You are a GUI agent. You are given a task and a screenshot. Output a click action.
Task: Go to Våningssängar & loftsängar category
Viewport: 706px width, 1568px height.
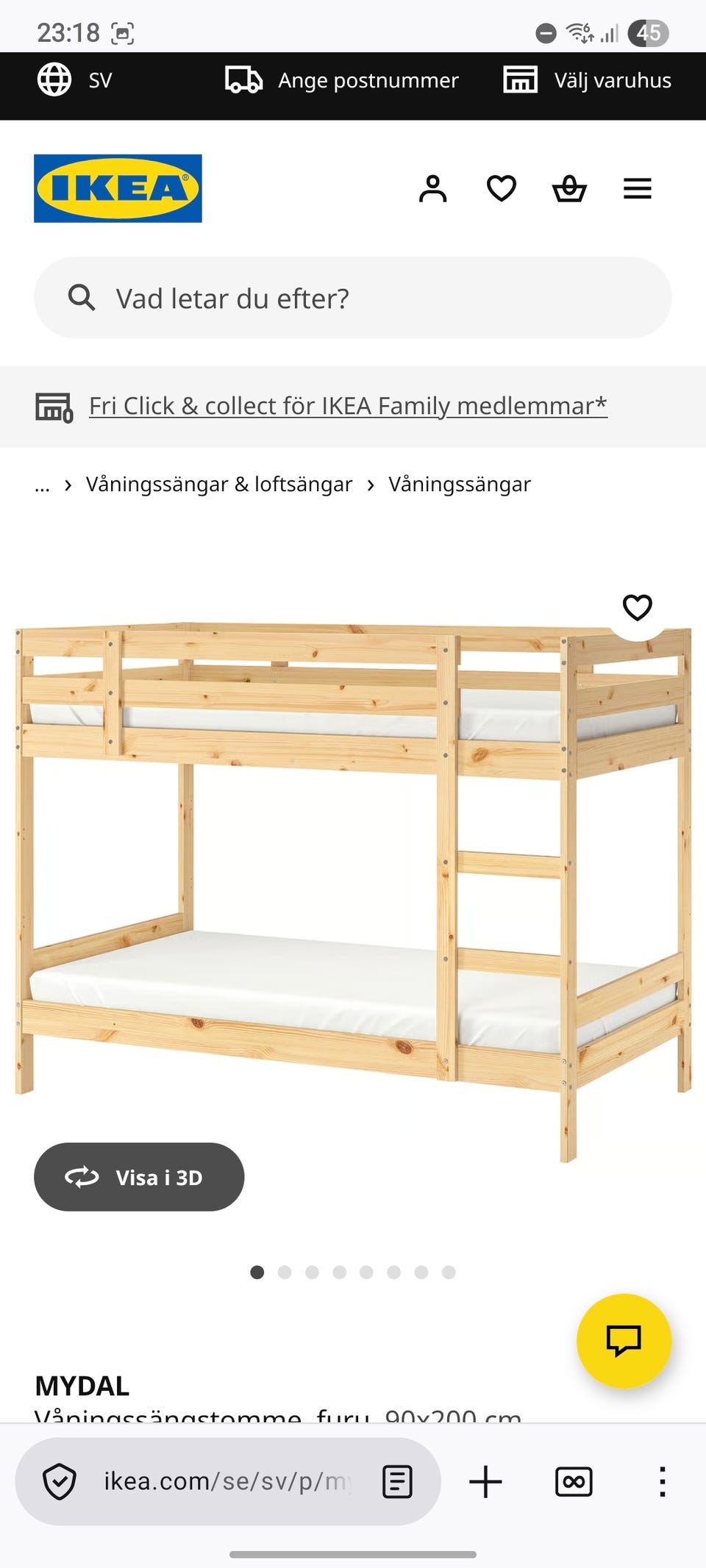218,484
